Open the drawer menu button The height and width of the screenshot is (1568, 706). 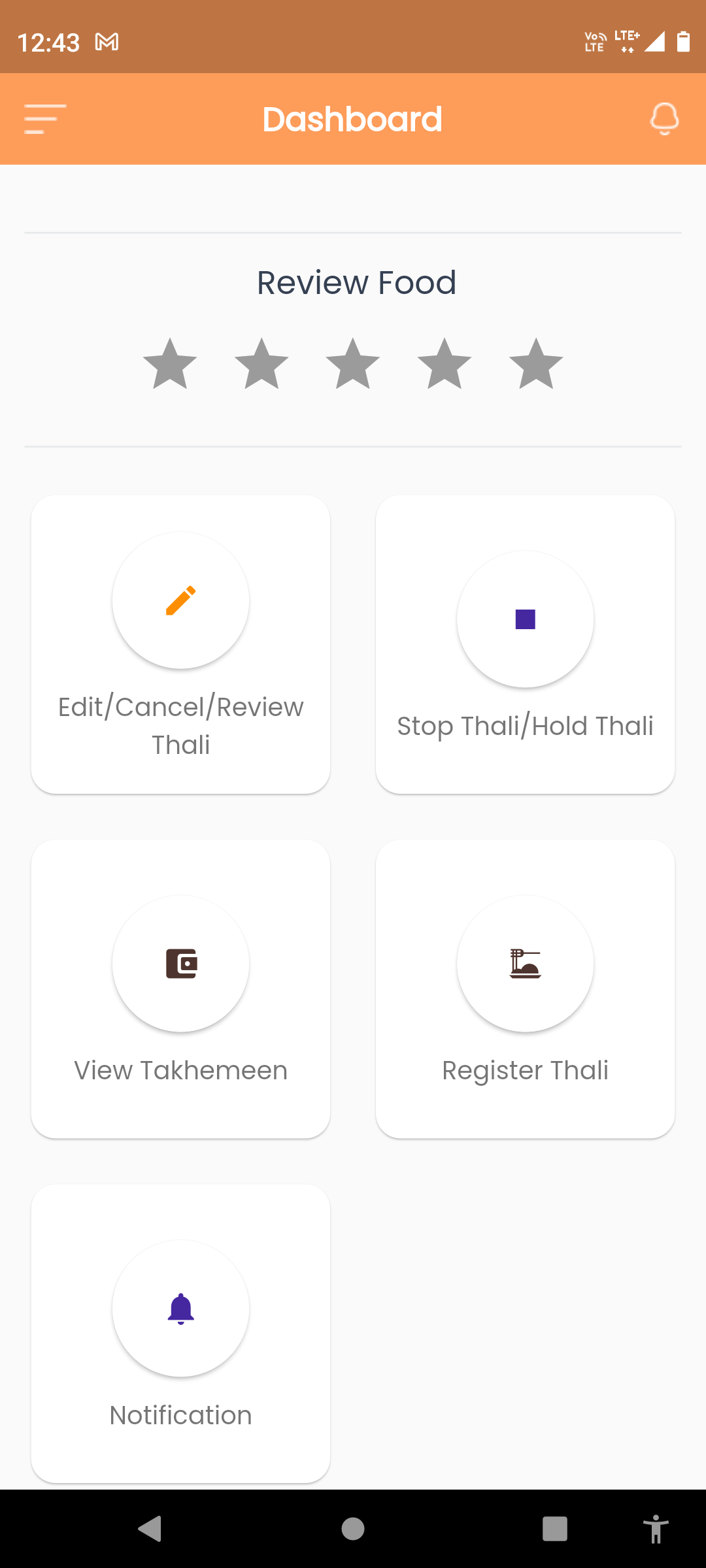tap(45, 119)
